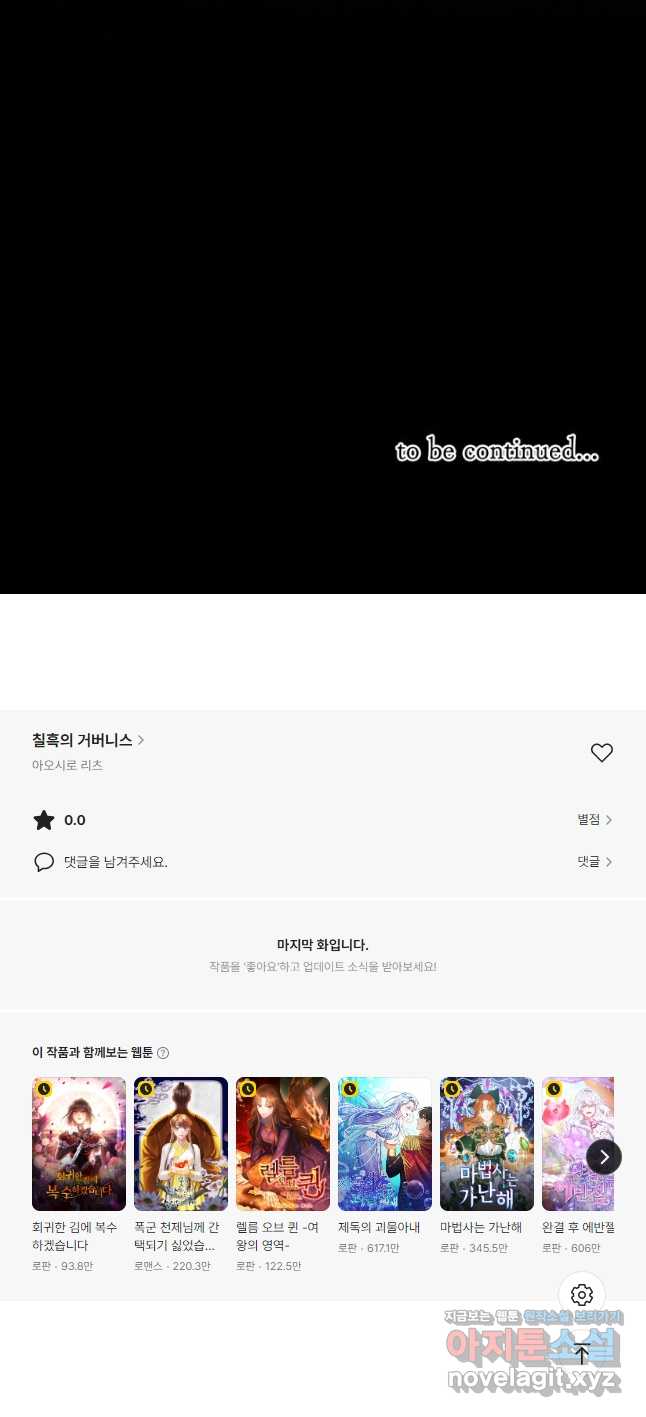Open the 별점 rating option
The width and height of the screenshot is (646, 1417).
click(x=594, y=820)
